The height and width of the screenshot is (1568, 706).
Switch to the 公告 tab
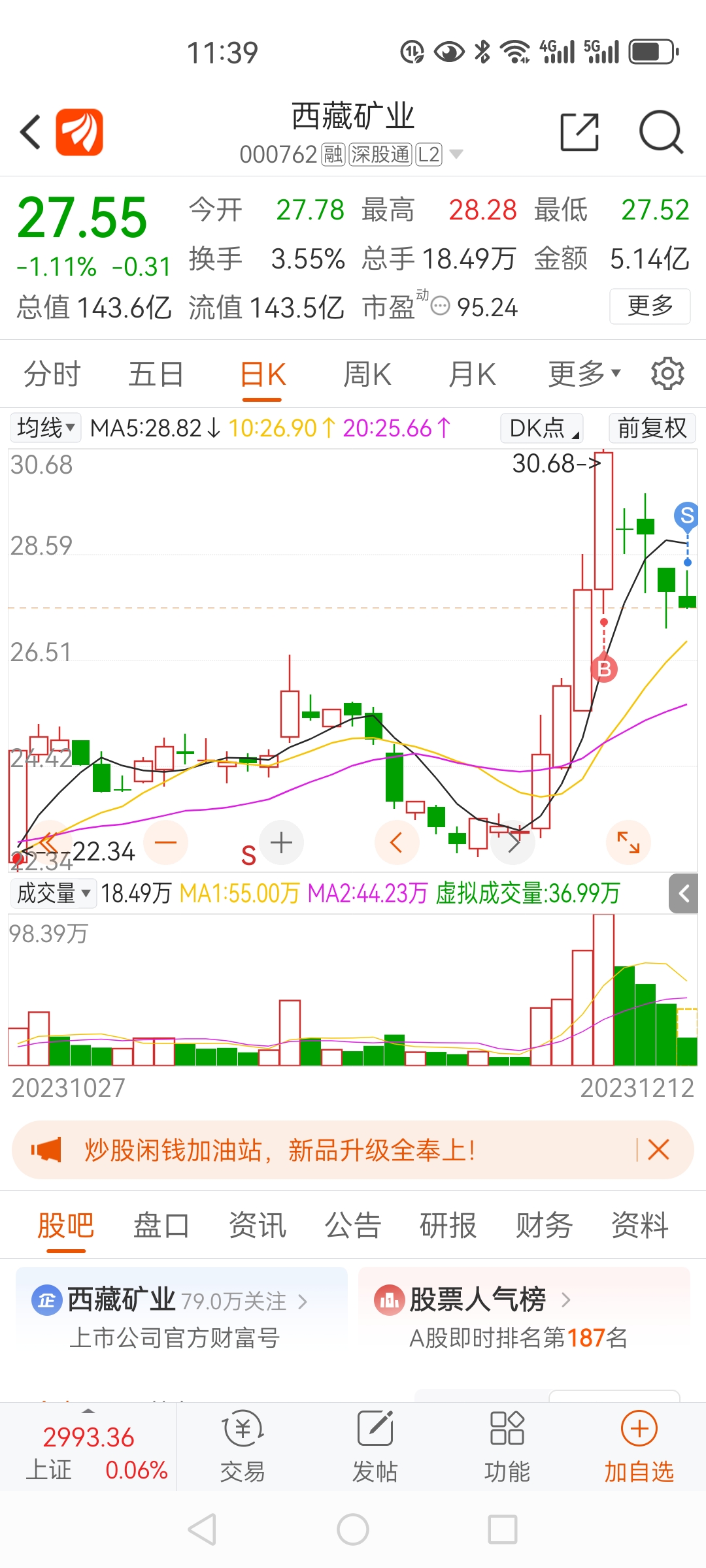(353, 1225)
